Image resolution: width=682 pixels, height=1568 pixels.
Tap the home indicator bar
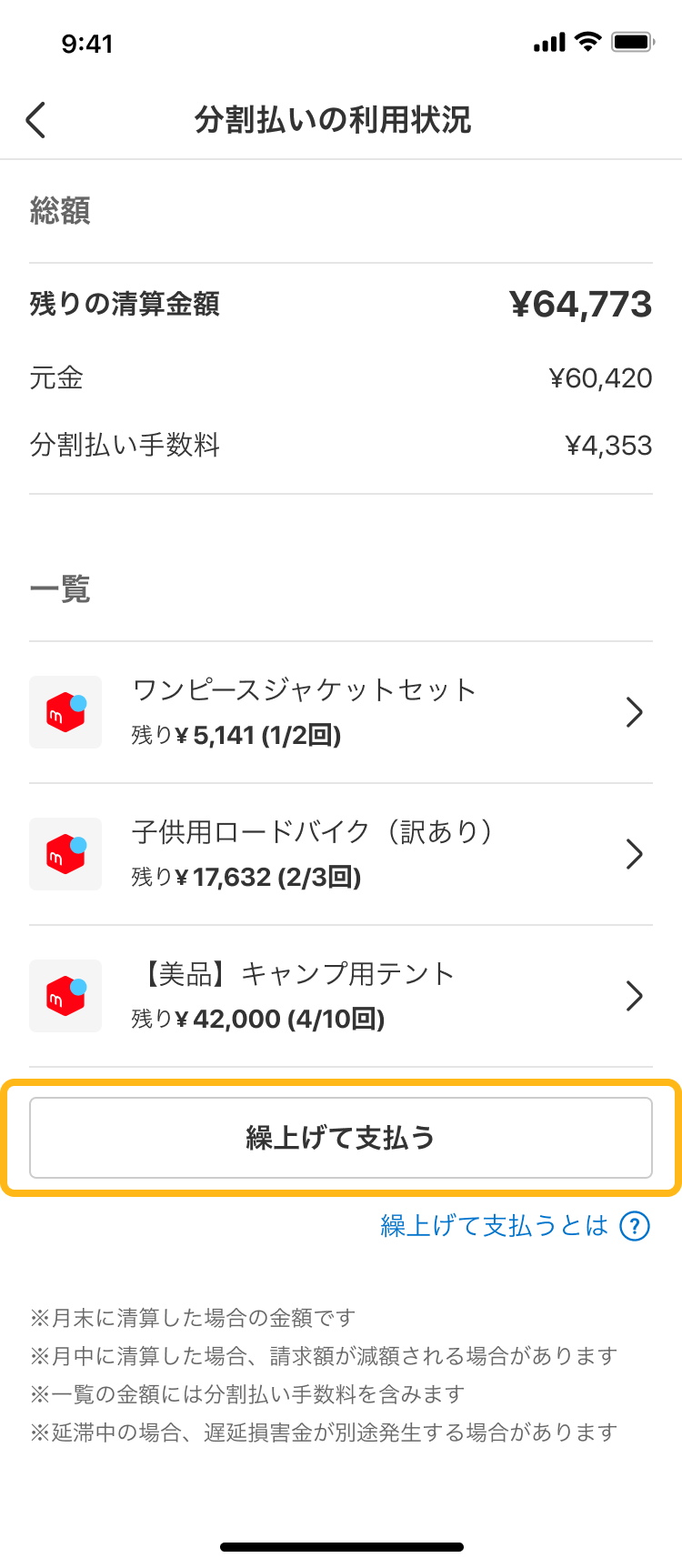(341, 1546)
